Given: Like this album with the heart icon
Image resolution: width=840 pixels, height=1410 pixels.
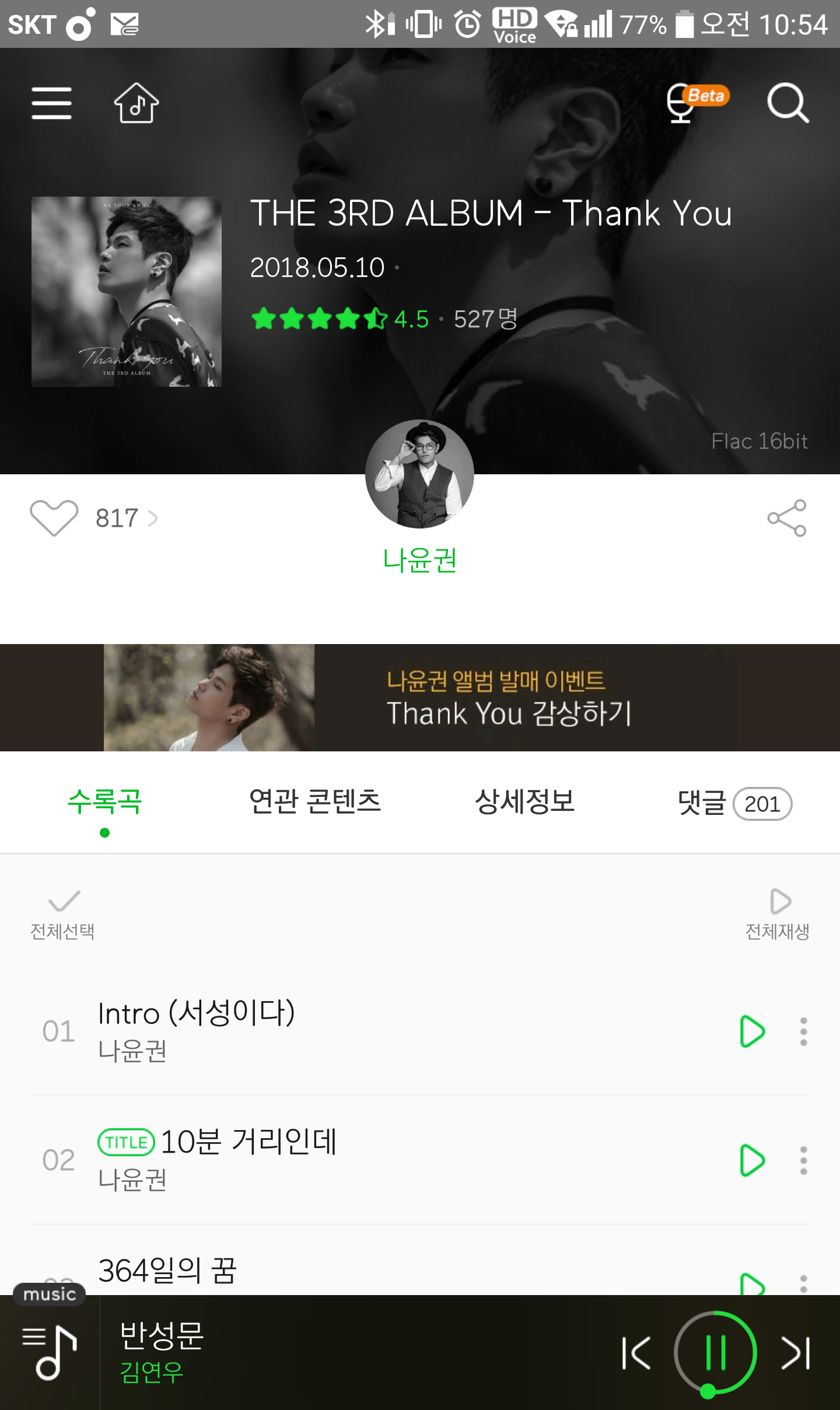Looking at the screenshot, I should pyautogui.click(x=54, y=518).
